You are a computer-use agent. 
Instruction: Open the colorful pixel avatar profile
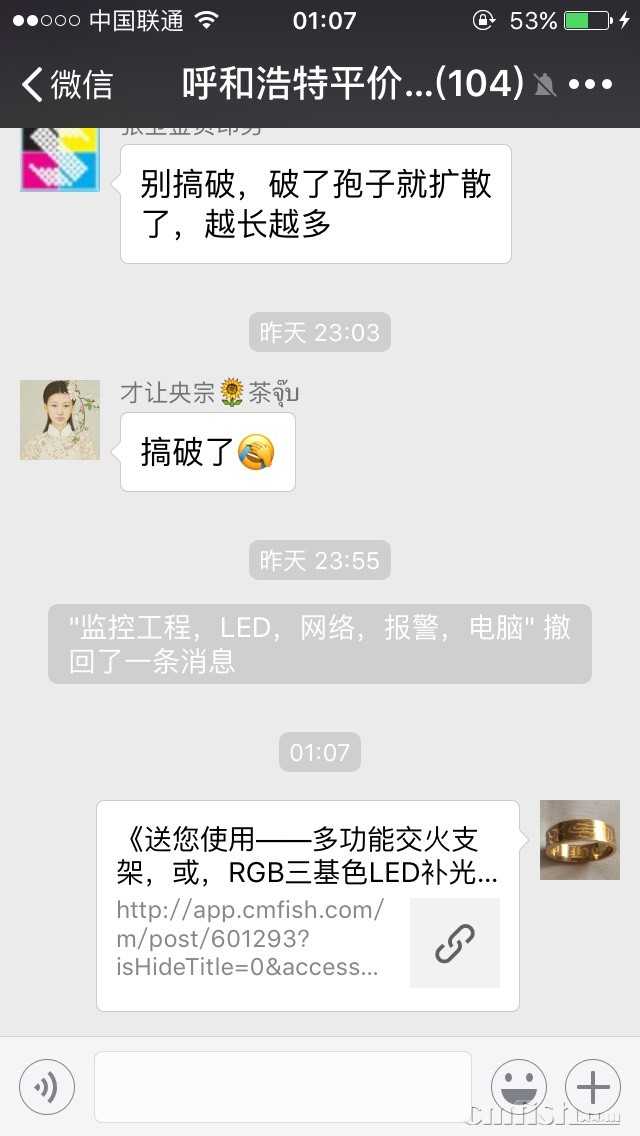point(60,160)
